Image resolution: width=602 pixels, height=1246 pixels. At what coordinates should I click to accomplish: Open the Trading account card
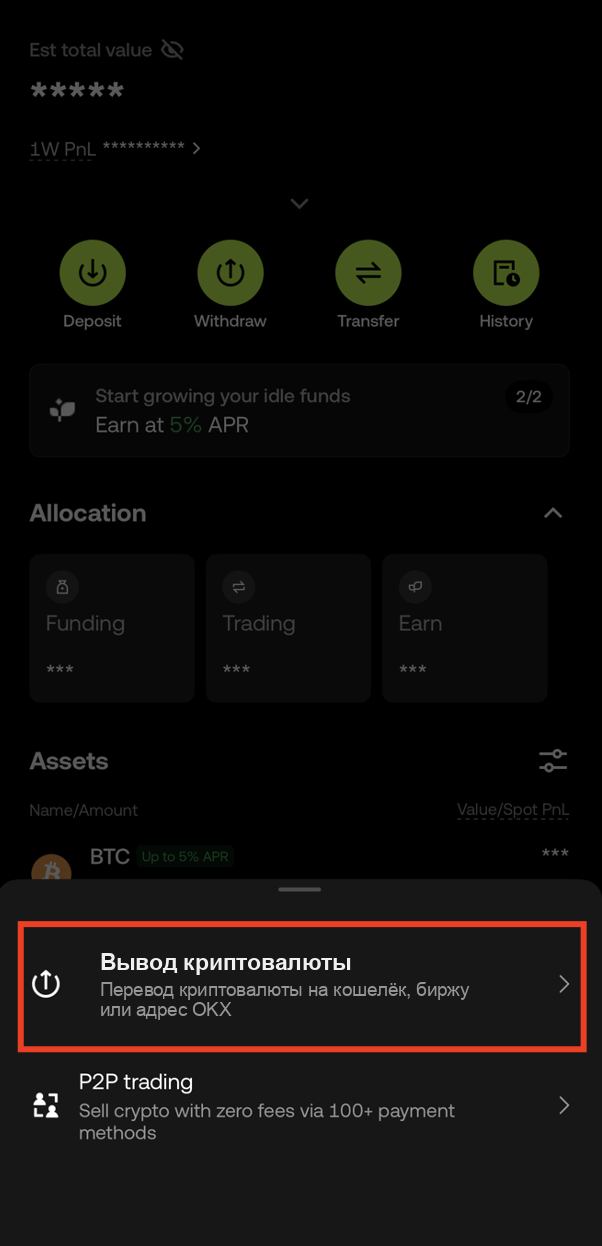point(288,628)
